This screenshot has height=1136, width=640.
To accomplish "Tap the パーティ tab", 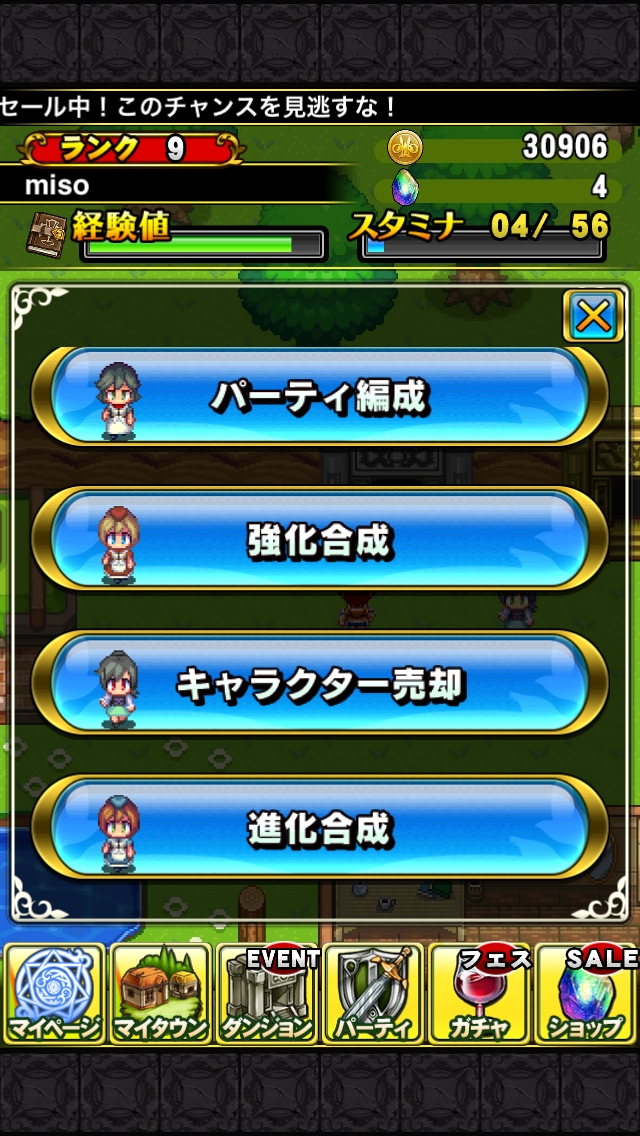I will pos(373,994).
